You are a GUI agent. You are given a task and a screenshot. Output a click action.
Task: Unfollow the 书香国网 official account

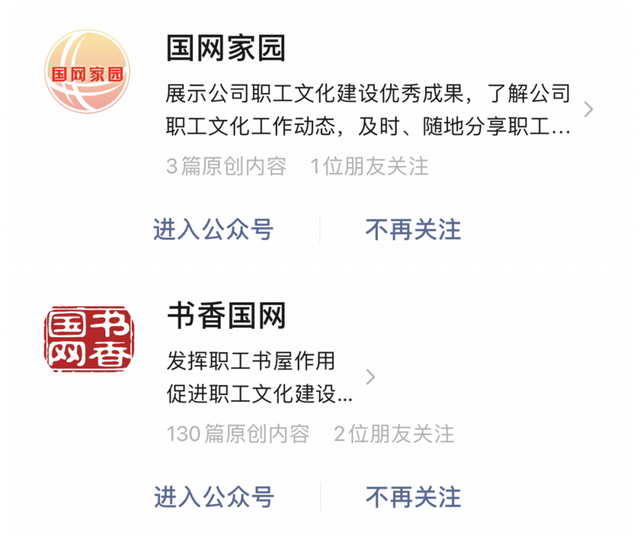pos(413,496)
